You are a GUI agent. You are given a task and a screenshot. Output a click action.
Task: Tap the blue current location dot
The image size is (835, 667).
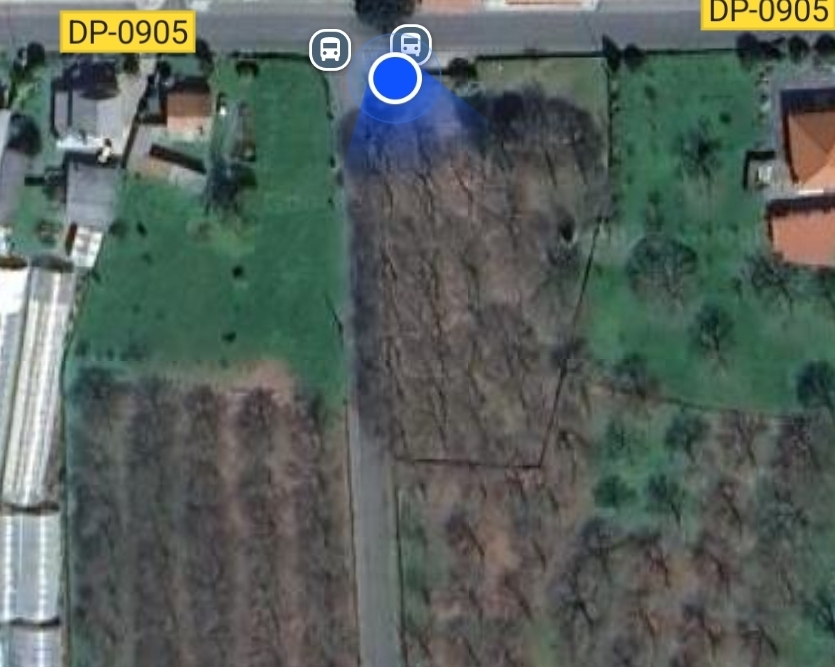[395, 79]
